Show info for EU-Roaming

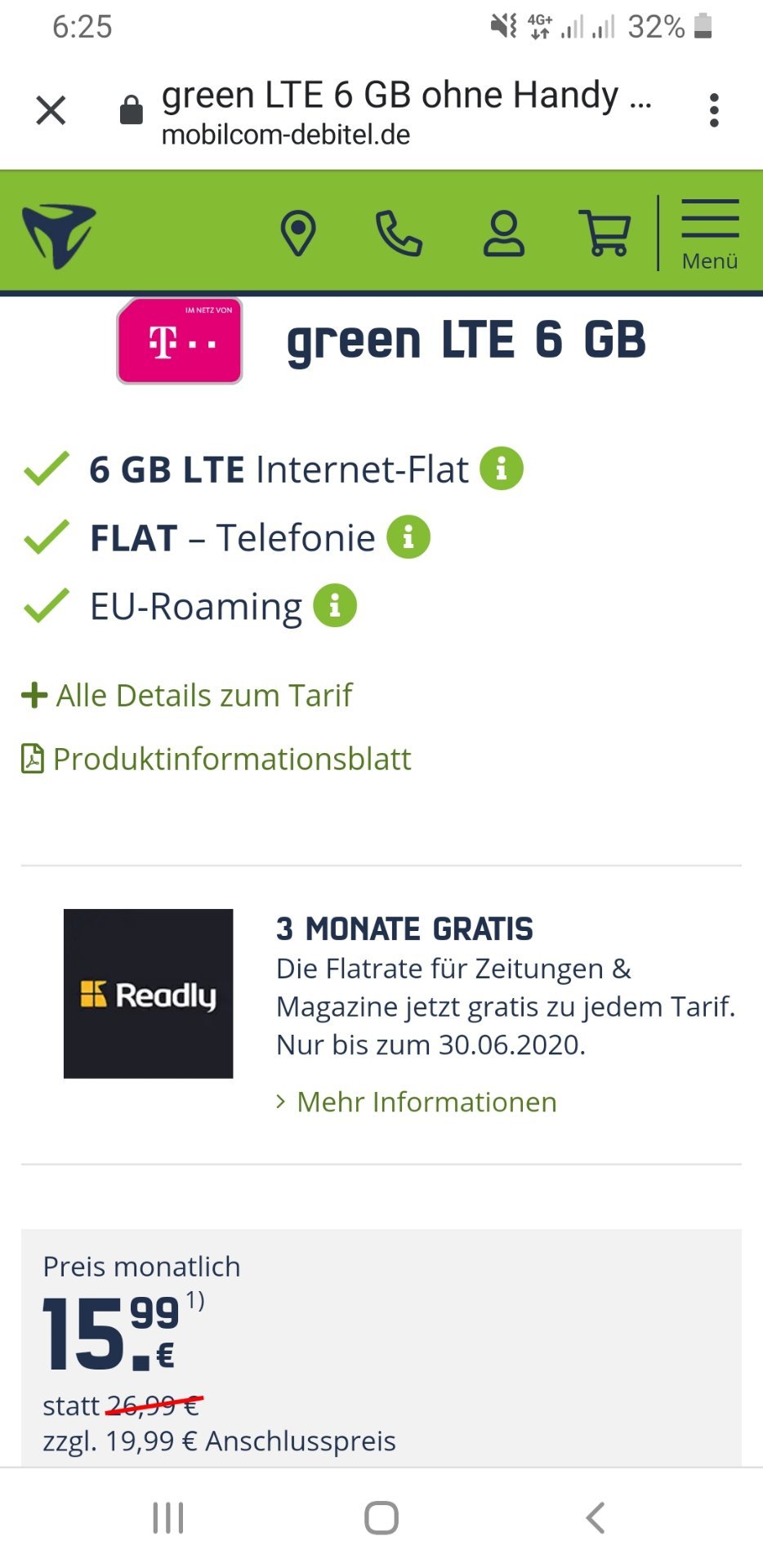(x=335, y=606)
